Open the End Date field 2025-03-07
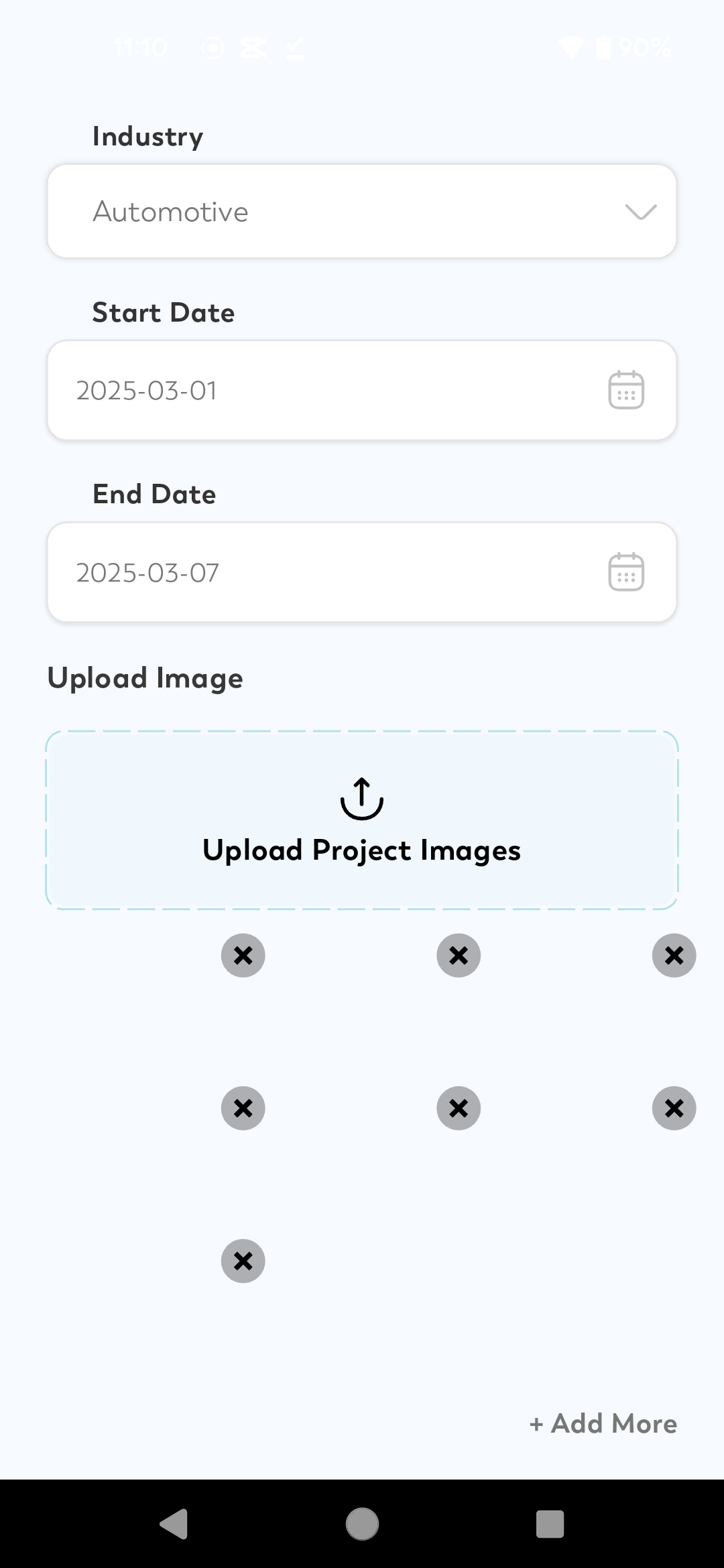The image size is (724, 1568). pos(362,572)
